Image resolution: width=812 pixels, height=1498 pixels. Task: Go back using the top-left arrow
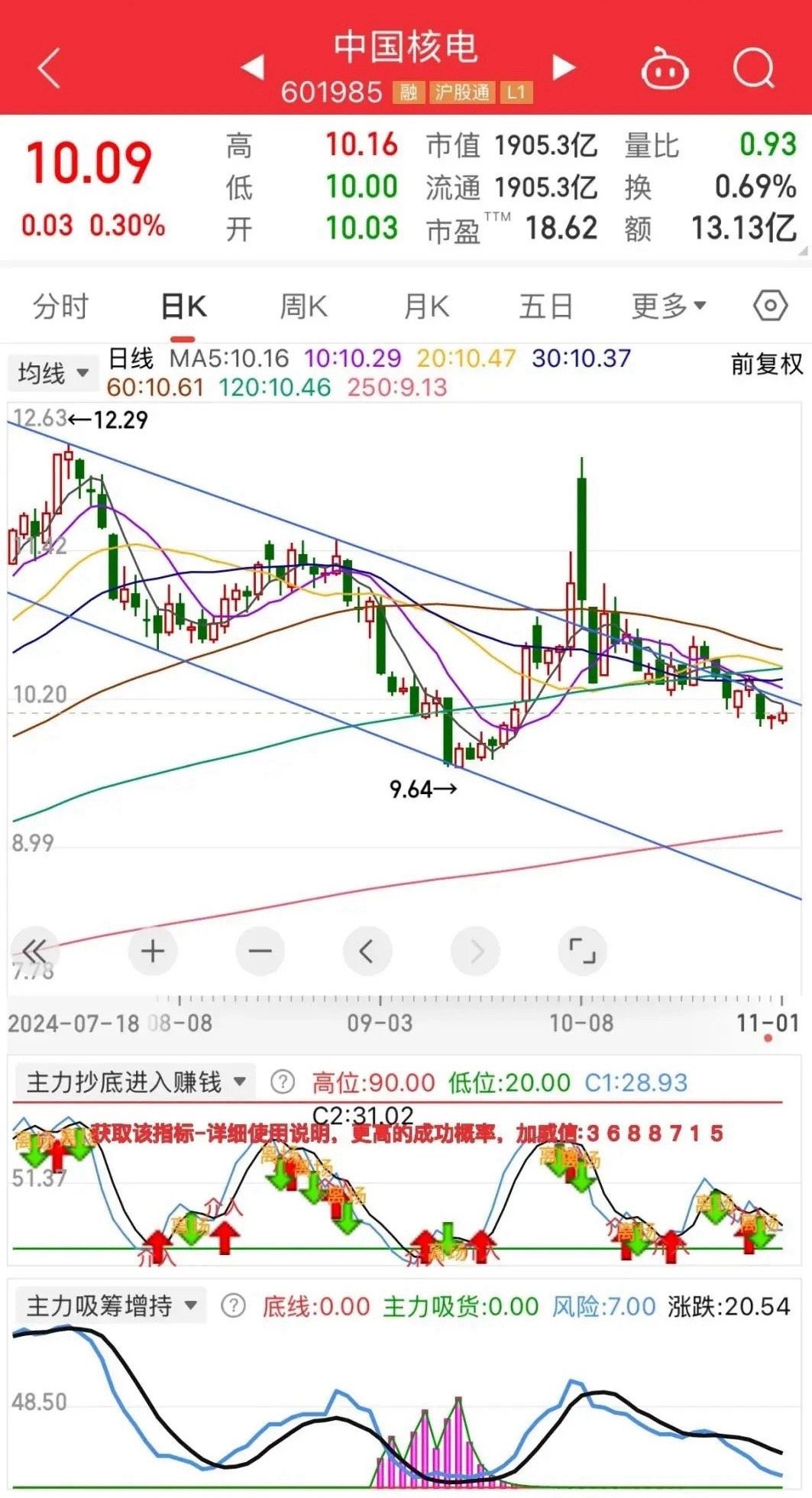pyautogui.click(x=49, y=68)
